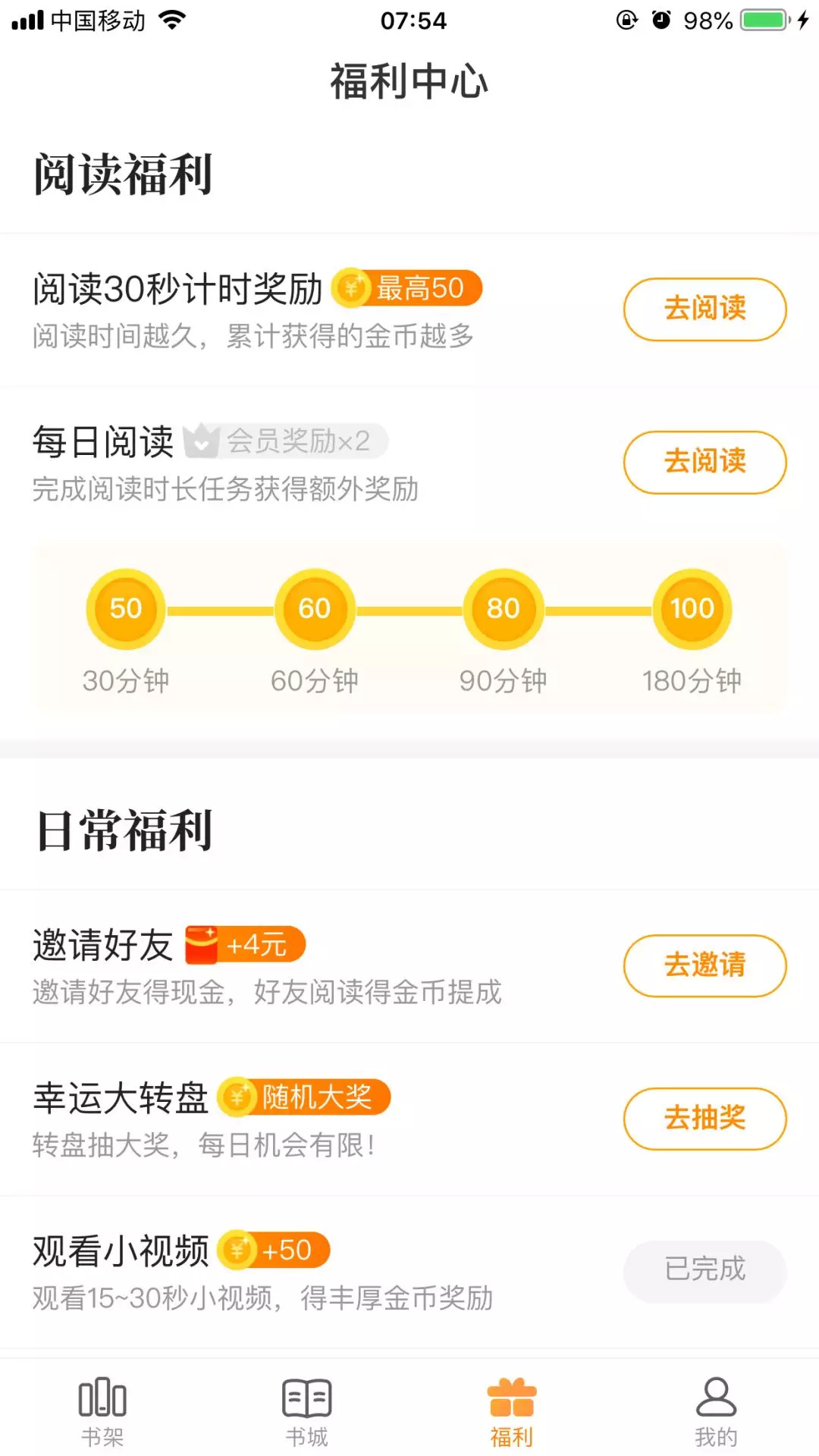Tap 去阅读 beside 每日阅读
Image resolution: width=819 pixels, height=1456 pixels.
[704, 462]
